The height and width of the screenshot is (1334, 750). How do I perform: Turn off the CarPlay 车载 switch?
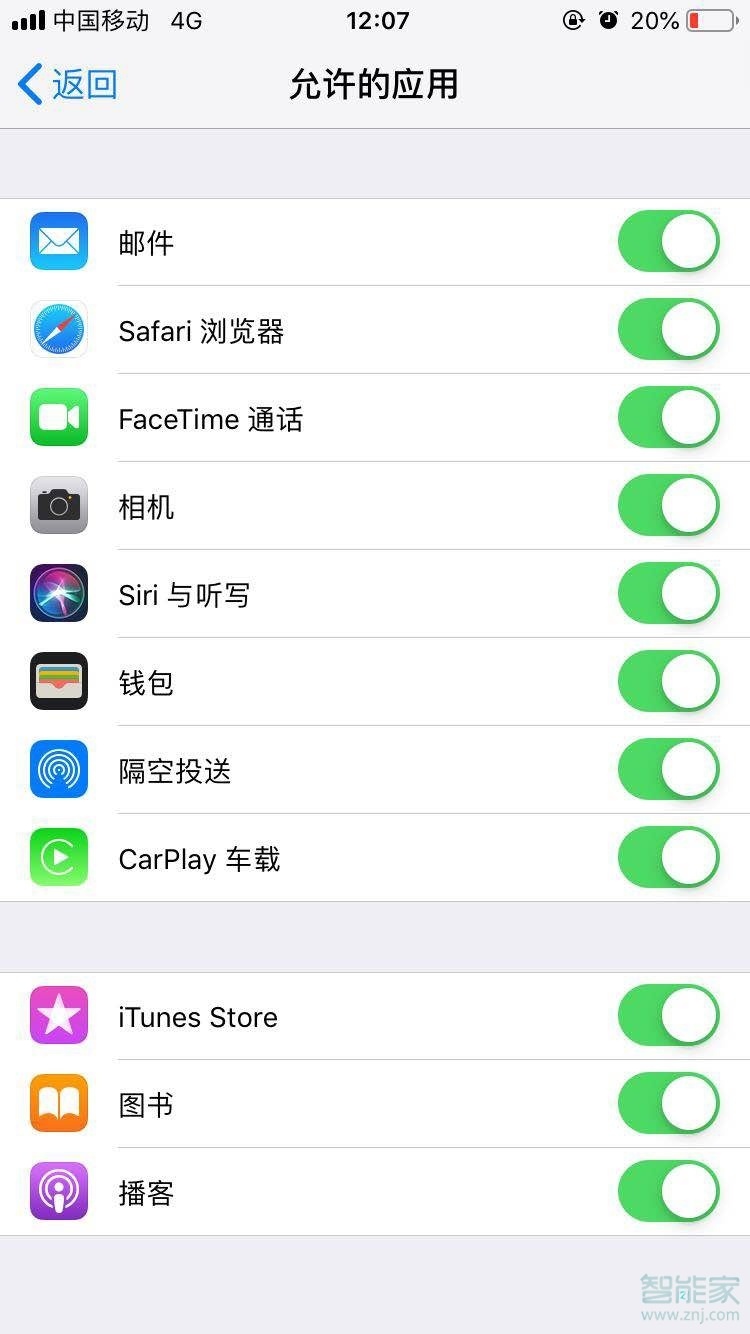(668, 857)
